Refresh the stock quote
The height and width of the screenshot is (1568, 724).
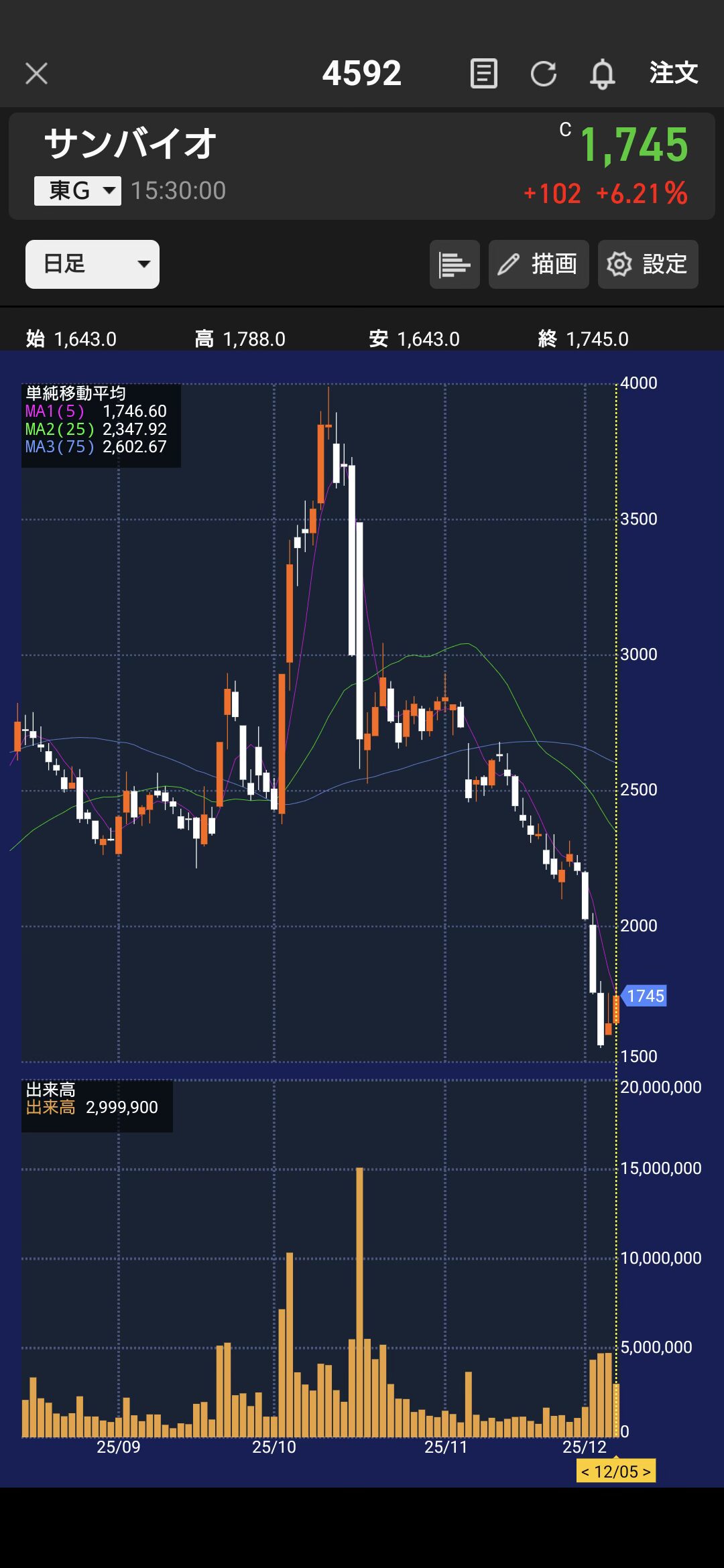tap(543, 74)
